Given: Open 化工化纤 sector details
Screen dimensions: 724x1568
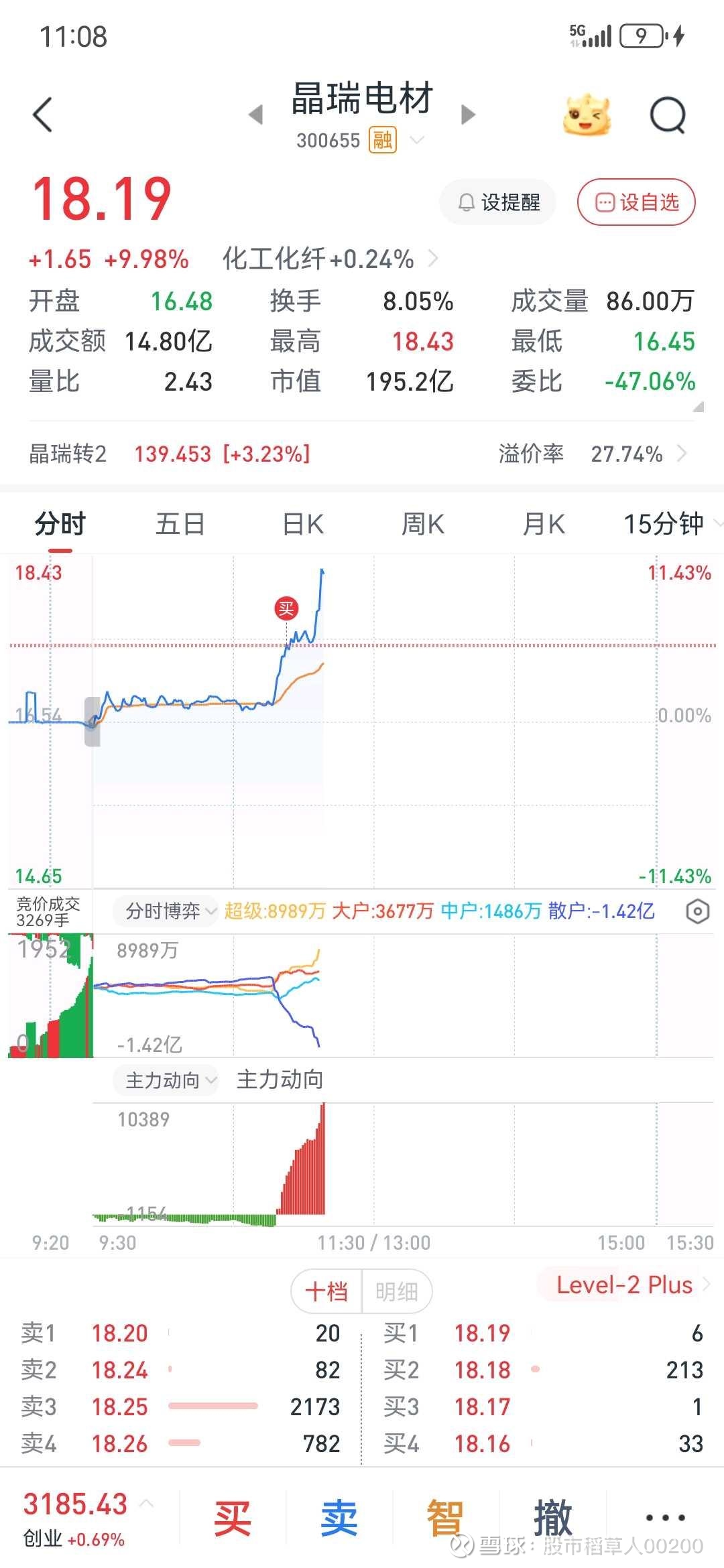Looking at the screenshot, I should (330, 259).
